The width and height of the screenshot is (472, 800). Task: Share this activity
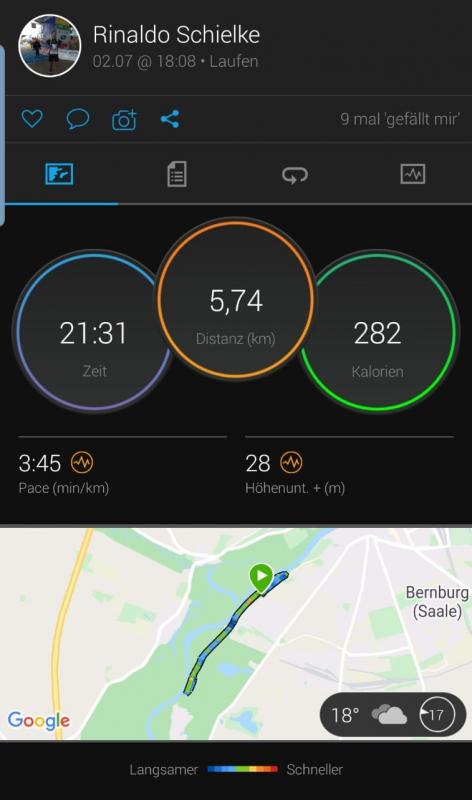coord(170,119)
